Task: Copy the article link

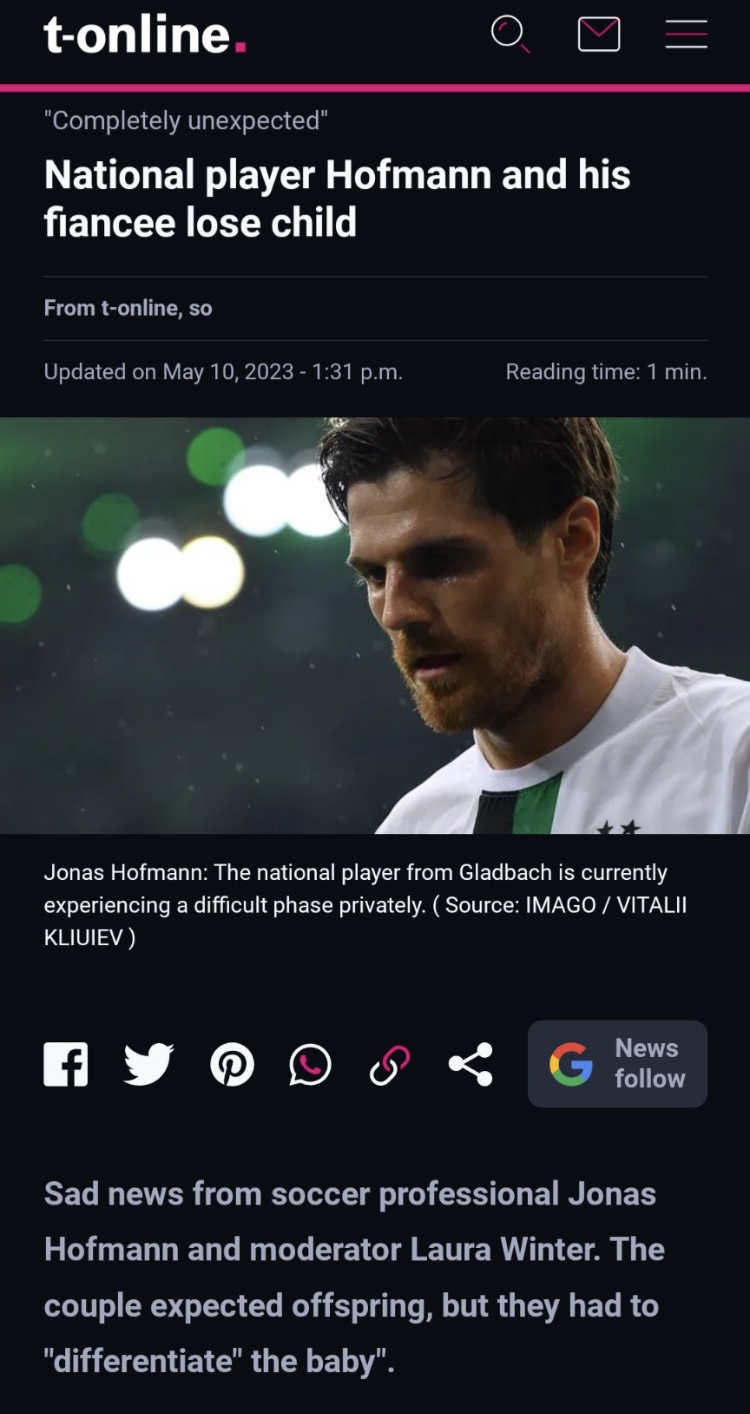Action: coord(389,1064)
